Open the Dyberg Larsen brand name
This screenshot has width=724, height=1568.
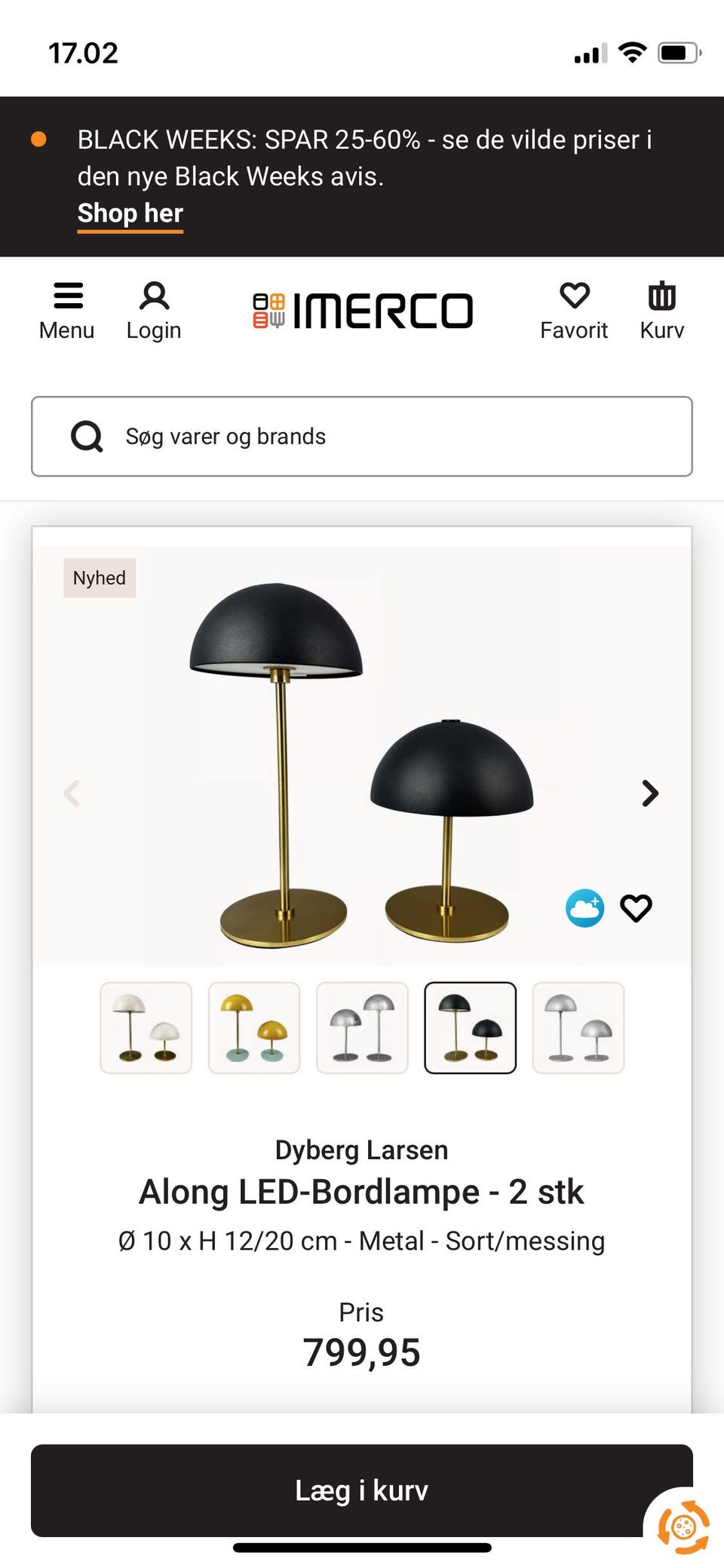[362, 1149]
